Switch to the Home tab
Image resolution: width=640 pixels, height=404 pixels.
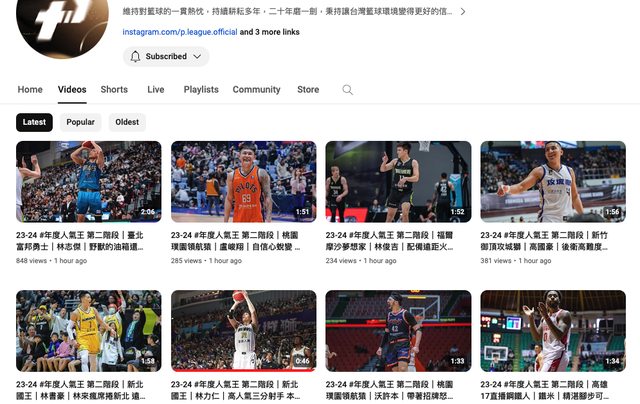point(30,89)
